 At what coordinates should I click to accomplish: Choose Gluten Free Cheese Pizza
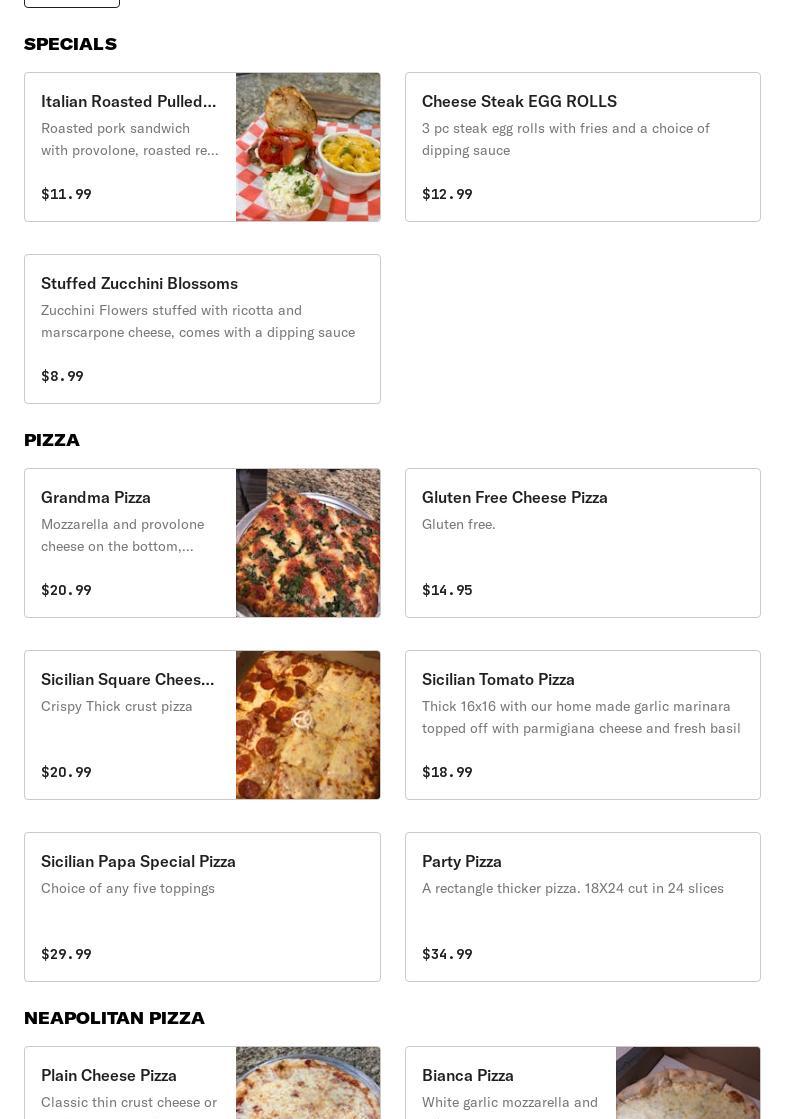coord(582,543)
